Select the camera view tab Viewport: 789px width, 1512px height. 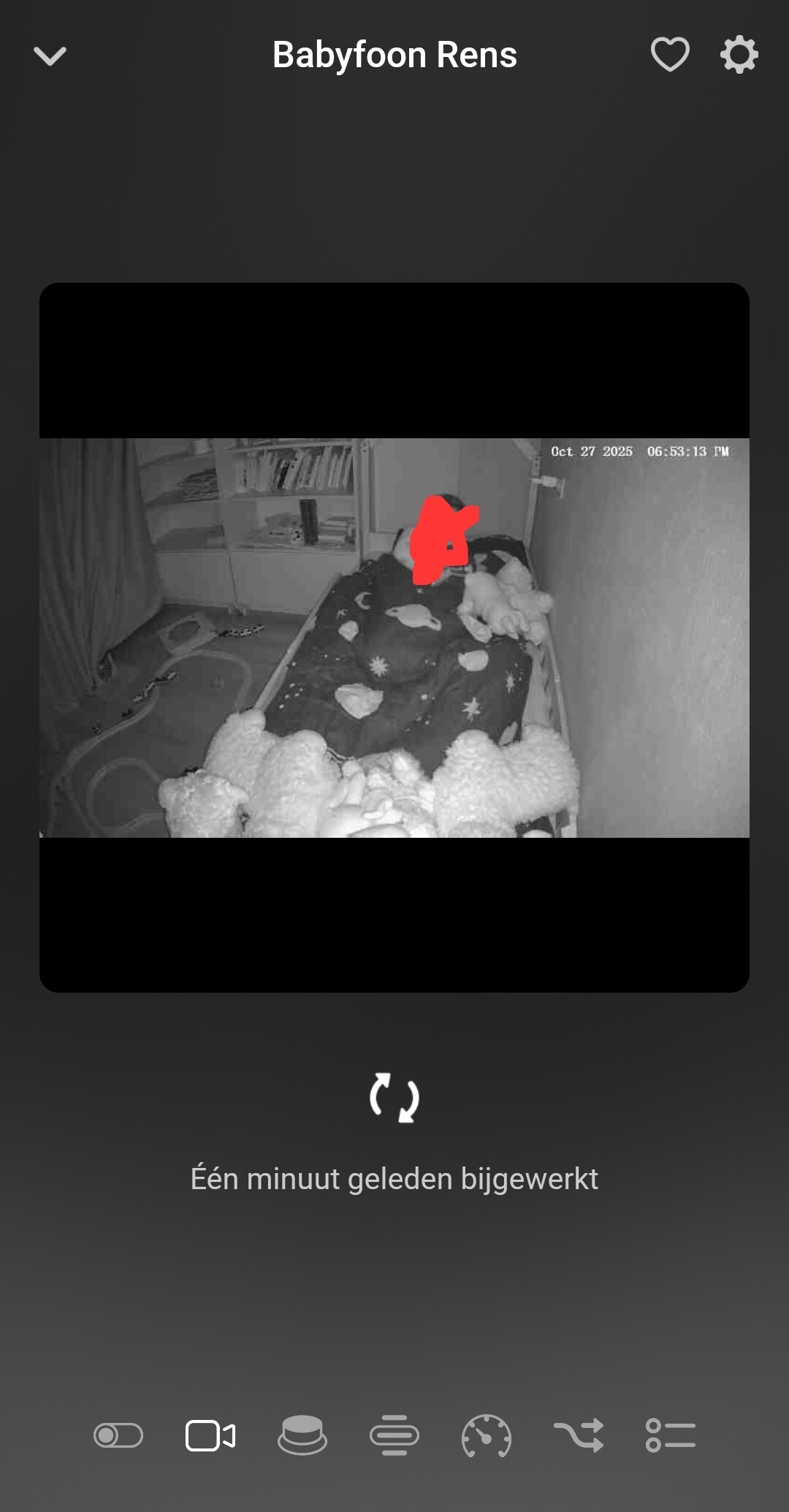pos(210,1435)
